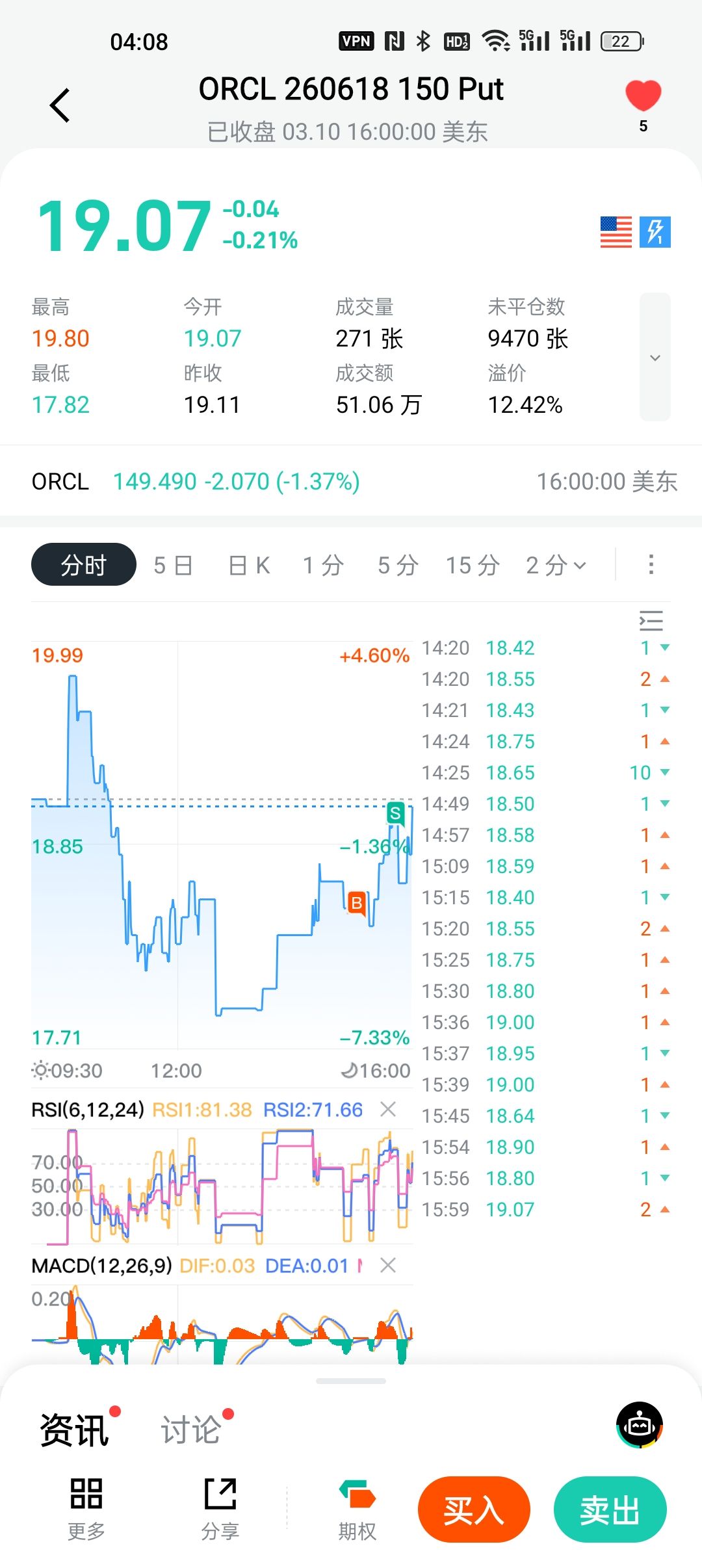Close the RSI indicator panel
Image resolution: width=702 pixels, height=1568 pixels.
[x=388, y=1109]
